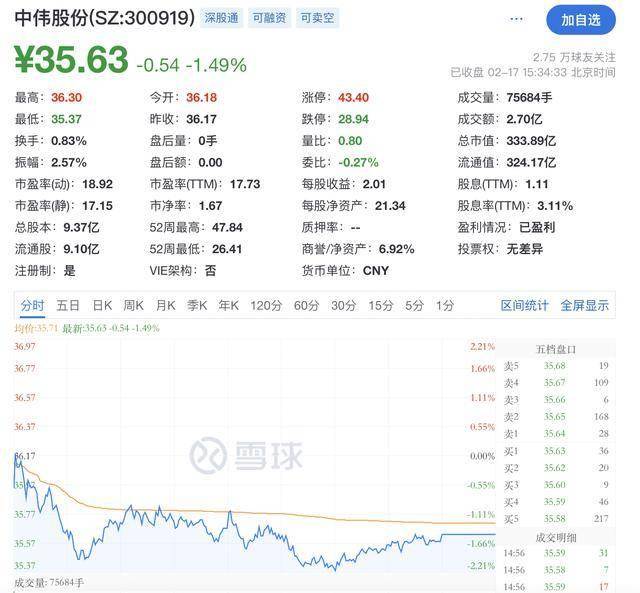The image size is (640, 593).
Task: Show the 日K chart
Action: click(102, 305)
